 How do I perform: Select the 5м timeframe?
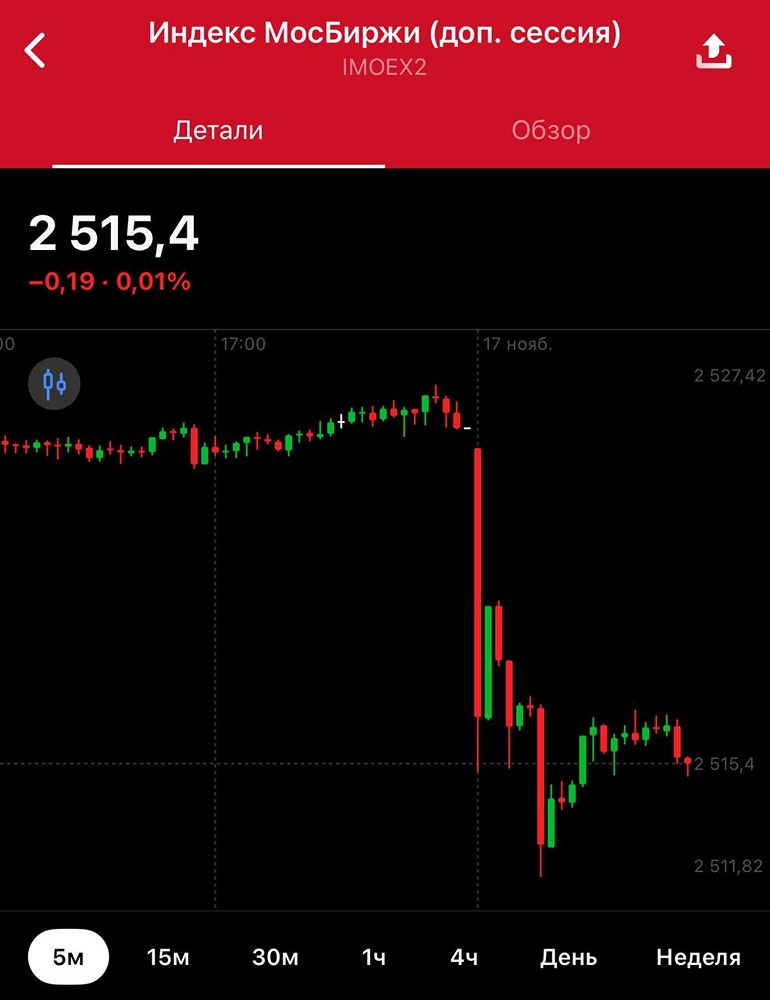coord(69,957)
